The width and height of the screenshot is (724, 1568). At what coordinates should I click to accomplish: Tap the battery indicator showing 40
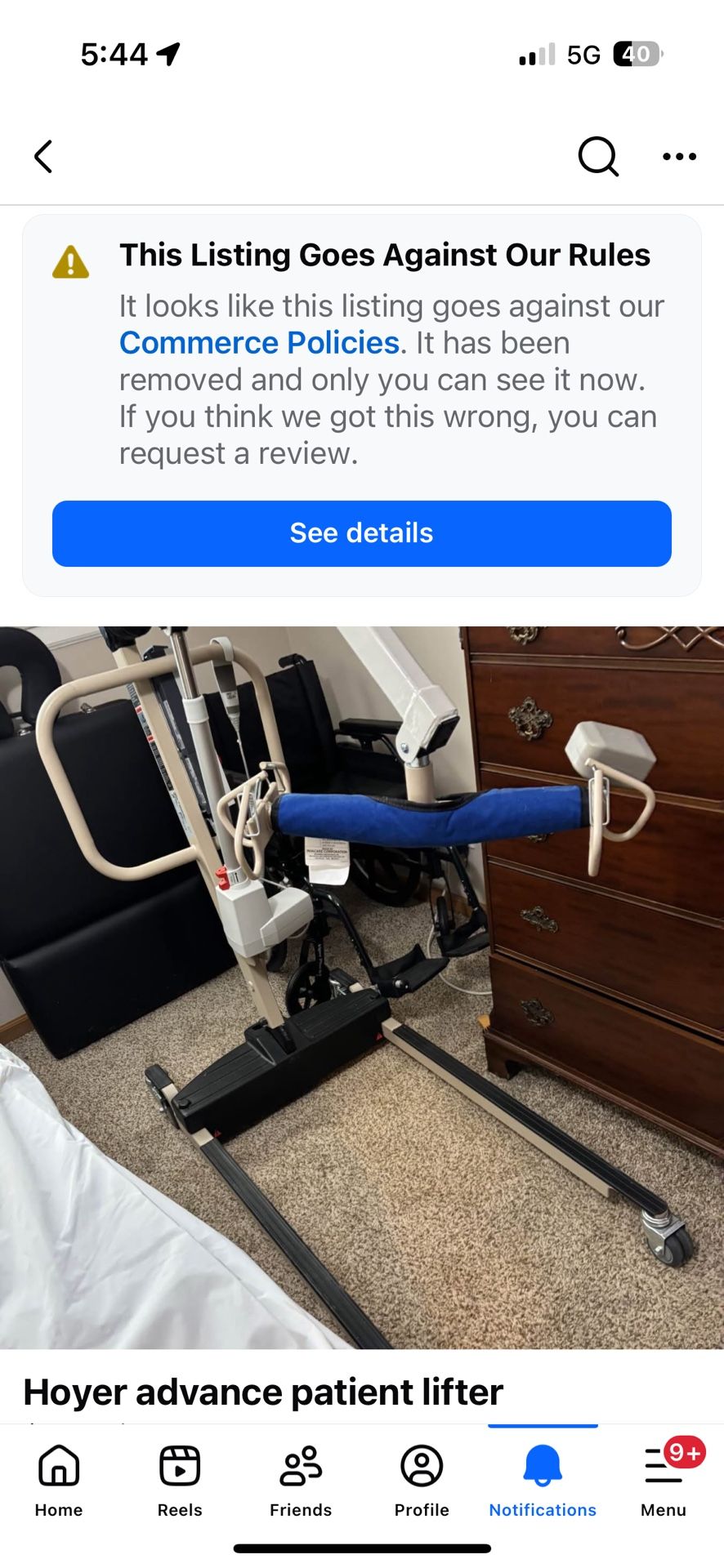point(637,53)
